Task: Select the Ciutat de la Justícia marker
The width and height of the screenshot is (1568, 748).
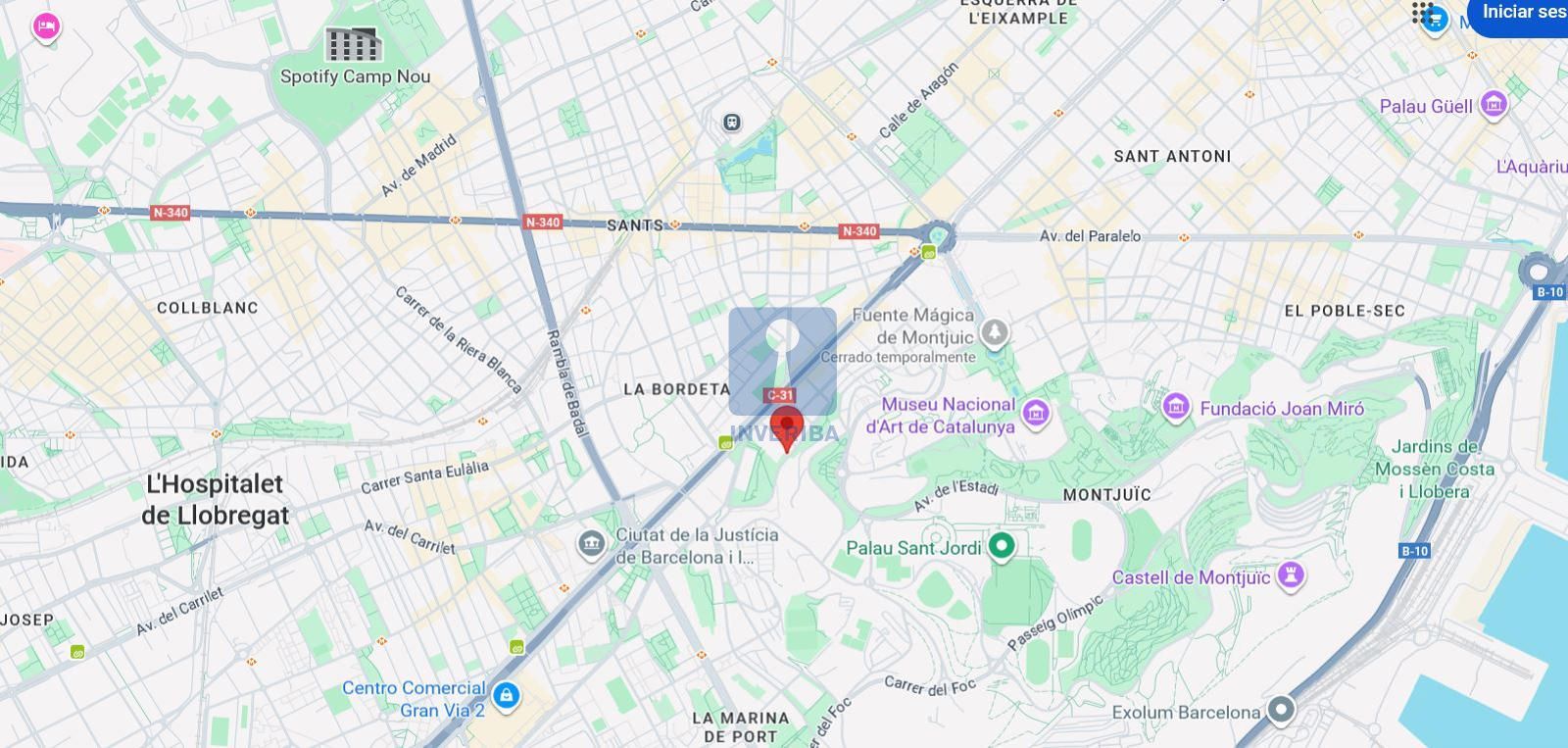Action: [591, 544]
